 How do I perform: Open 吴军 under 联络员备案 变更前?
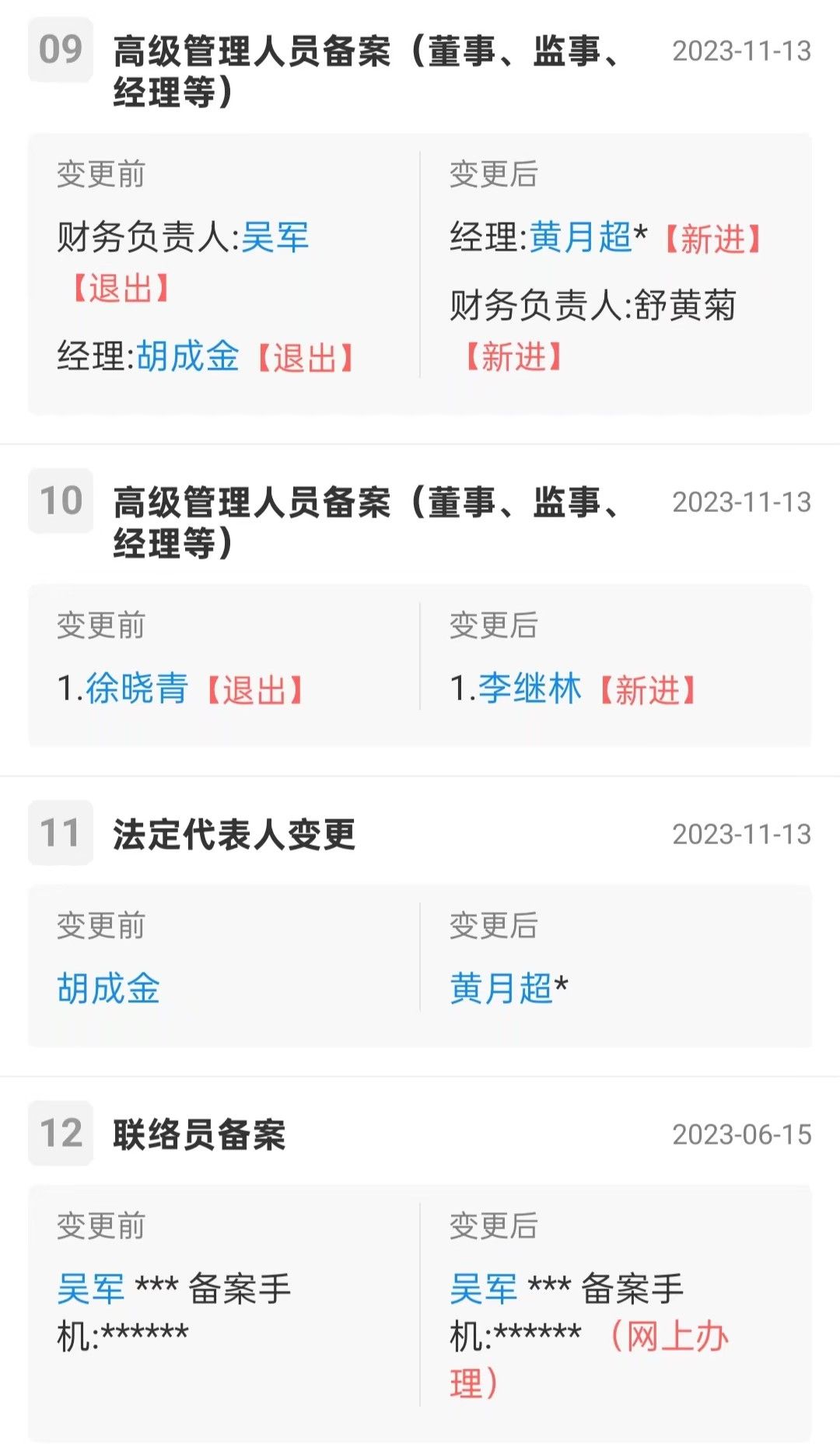(91, 1289)
